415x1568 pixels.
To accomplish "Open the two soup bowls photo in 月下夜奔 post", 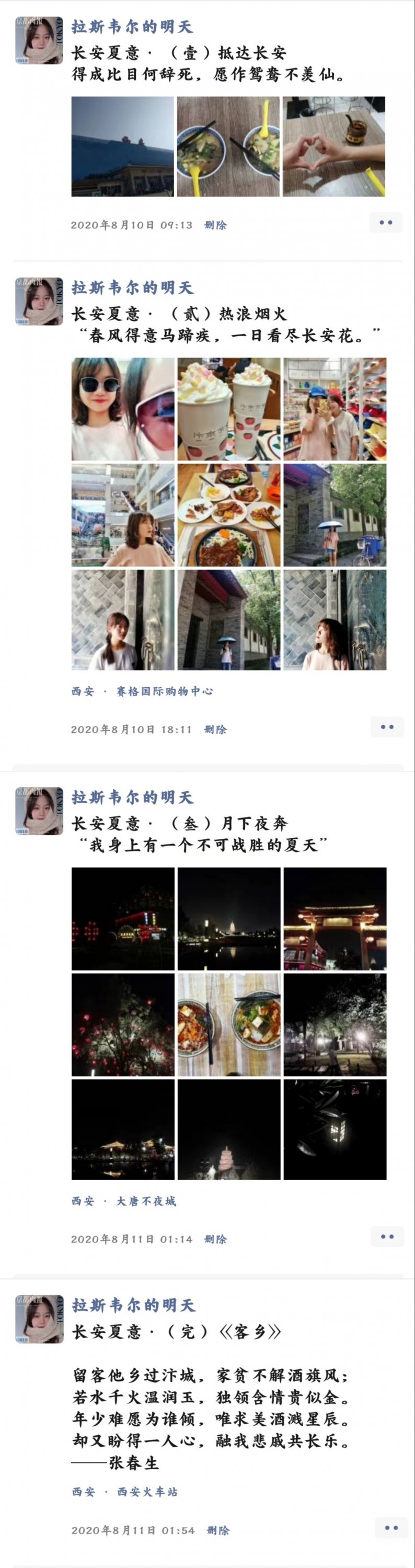I will coord(229,1024).
